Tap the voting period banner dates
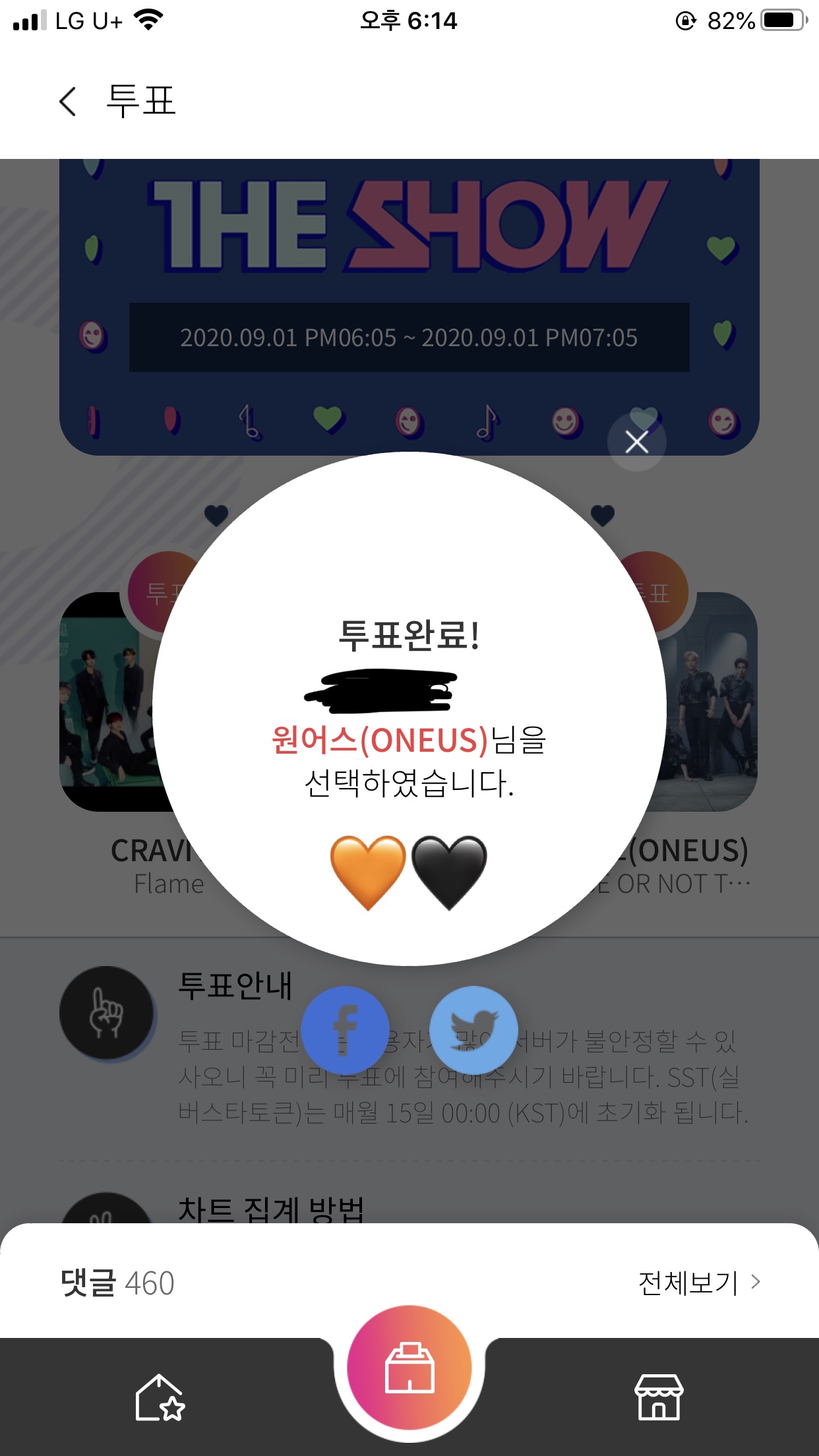819x1456 pixels. pyautogui.click(x=409, y=338)
